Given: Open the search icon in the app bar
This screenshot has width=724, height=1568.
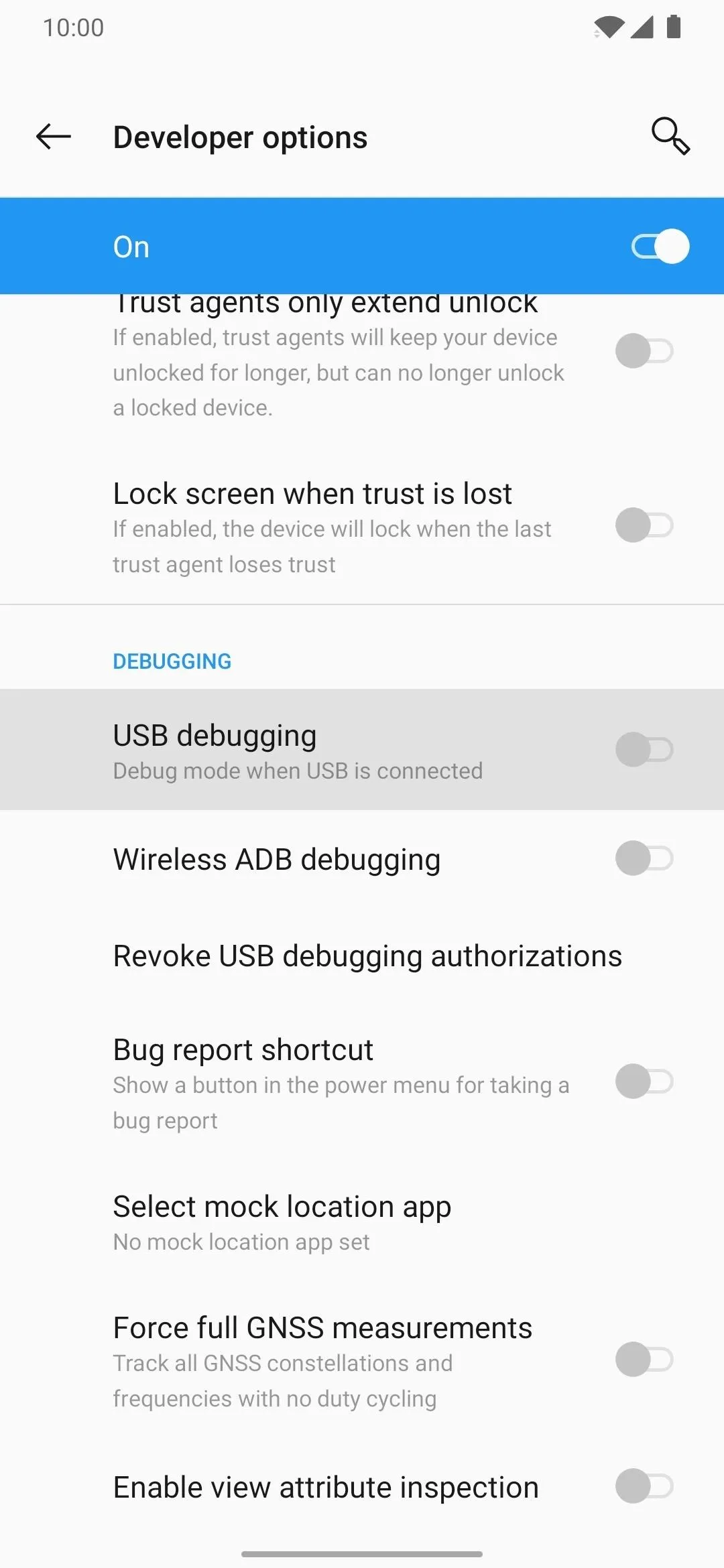Looking at the screenshot, I should point(670,137).
